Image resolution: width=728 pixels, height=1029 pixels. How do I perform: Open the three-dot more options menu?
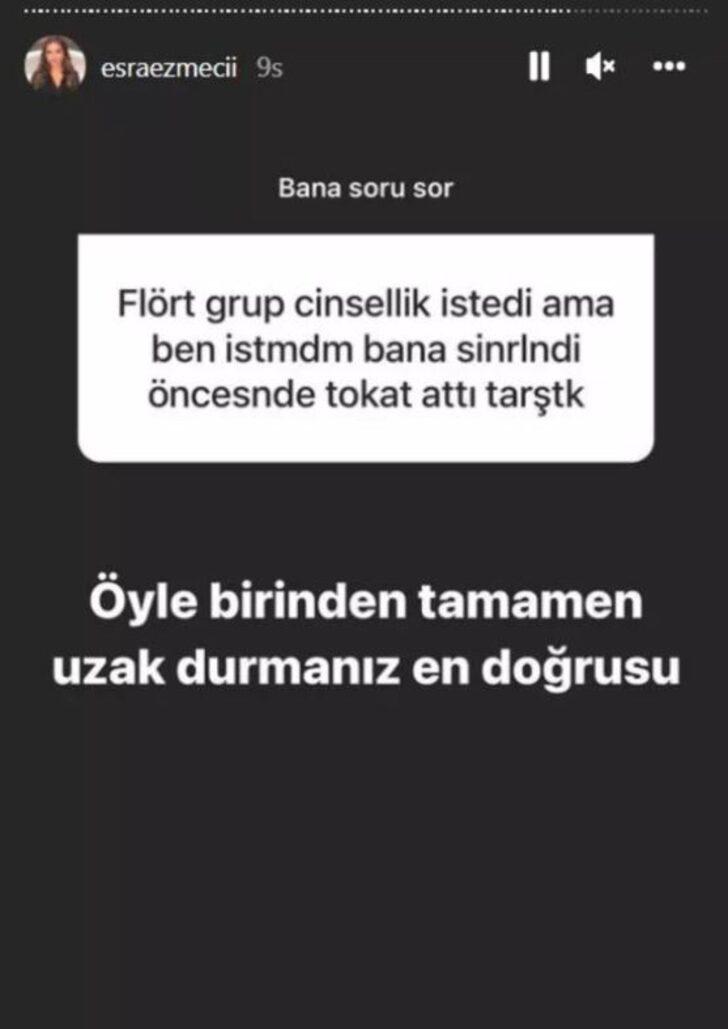coord(669,67)
